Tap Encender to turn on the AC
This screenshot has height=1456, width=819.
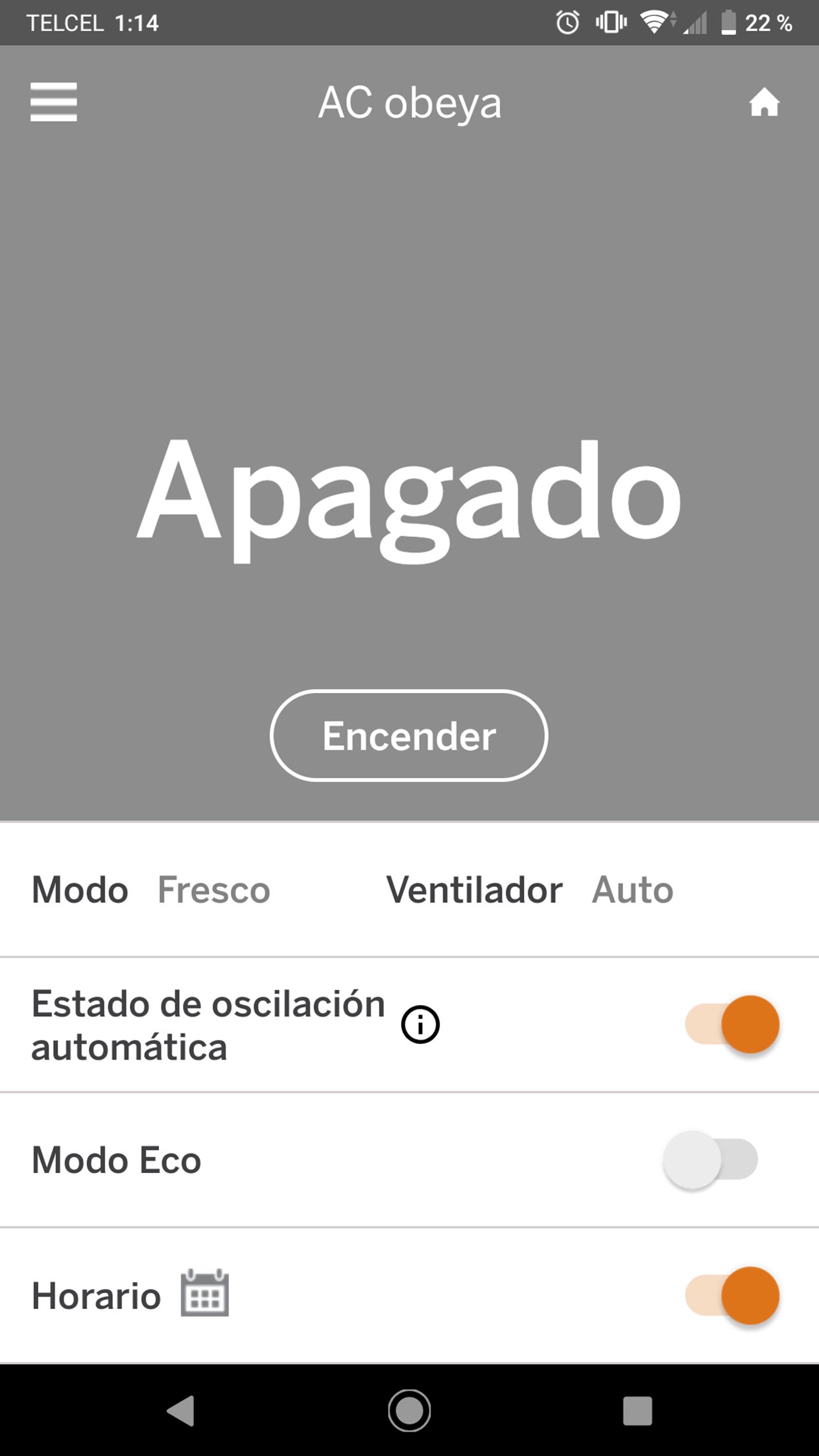pyautogui.click(x=409, y=736)
